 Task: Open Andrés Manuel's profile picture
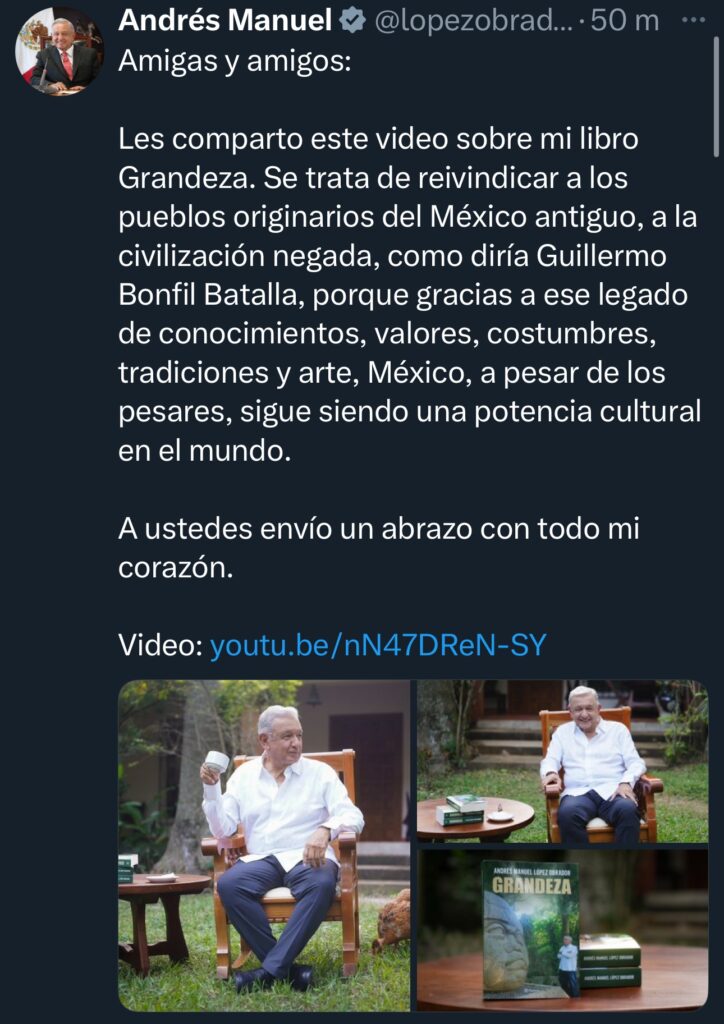(59, 52)
